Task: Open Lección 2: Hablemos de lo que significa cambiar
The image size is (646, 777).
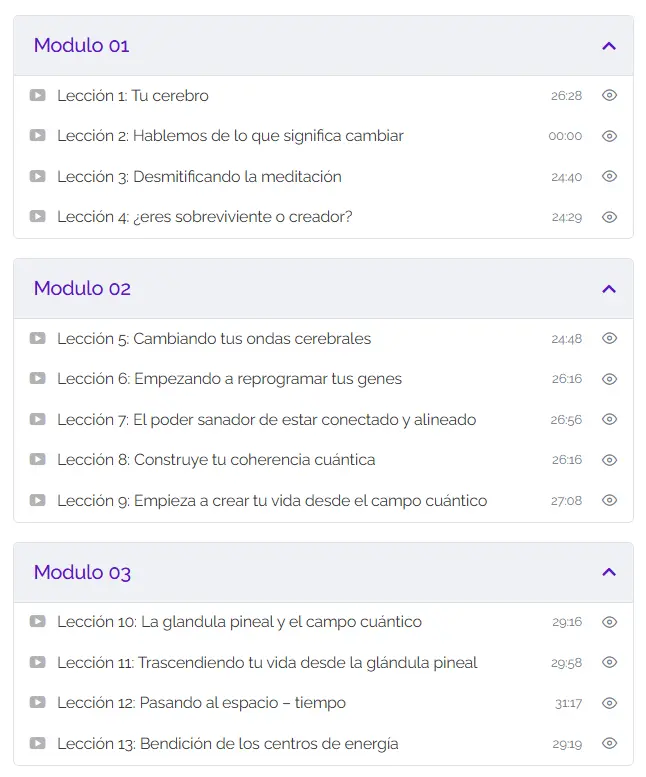Action: click(230, 136)
